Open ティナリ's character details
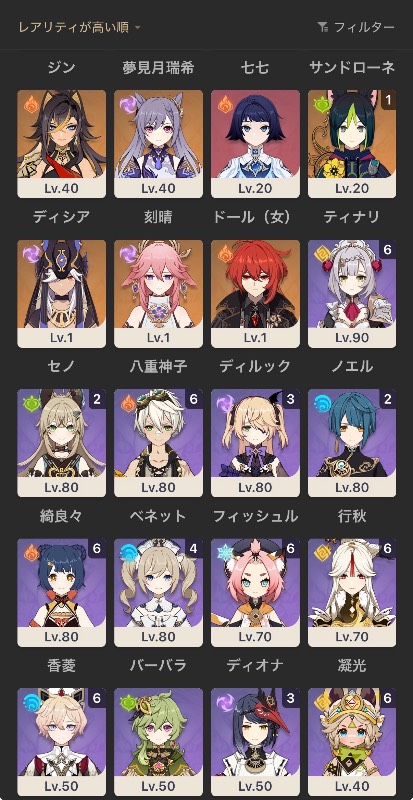Image resolution: width=413 pixels, height=800 pixels. (x=352, y=144)
